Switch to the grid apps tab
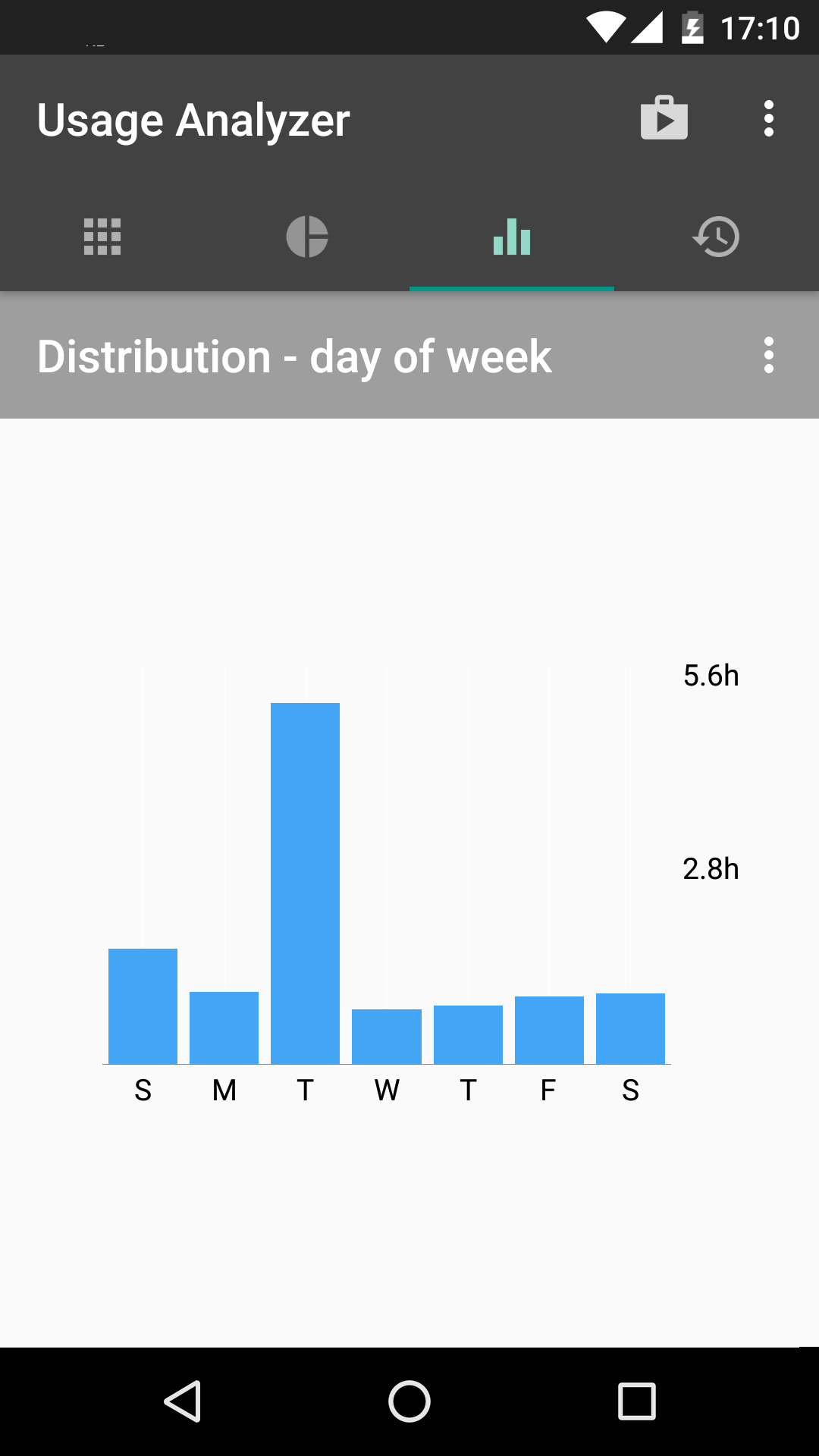 [102, 237]
